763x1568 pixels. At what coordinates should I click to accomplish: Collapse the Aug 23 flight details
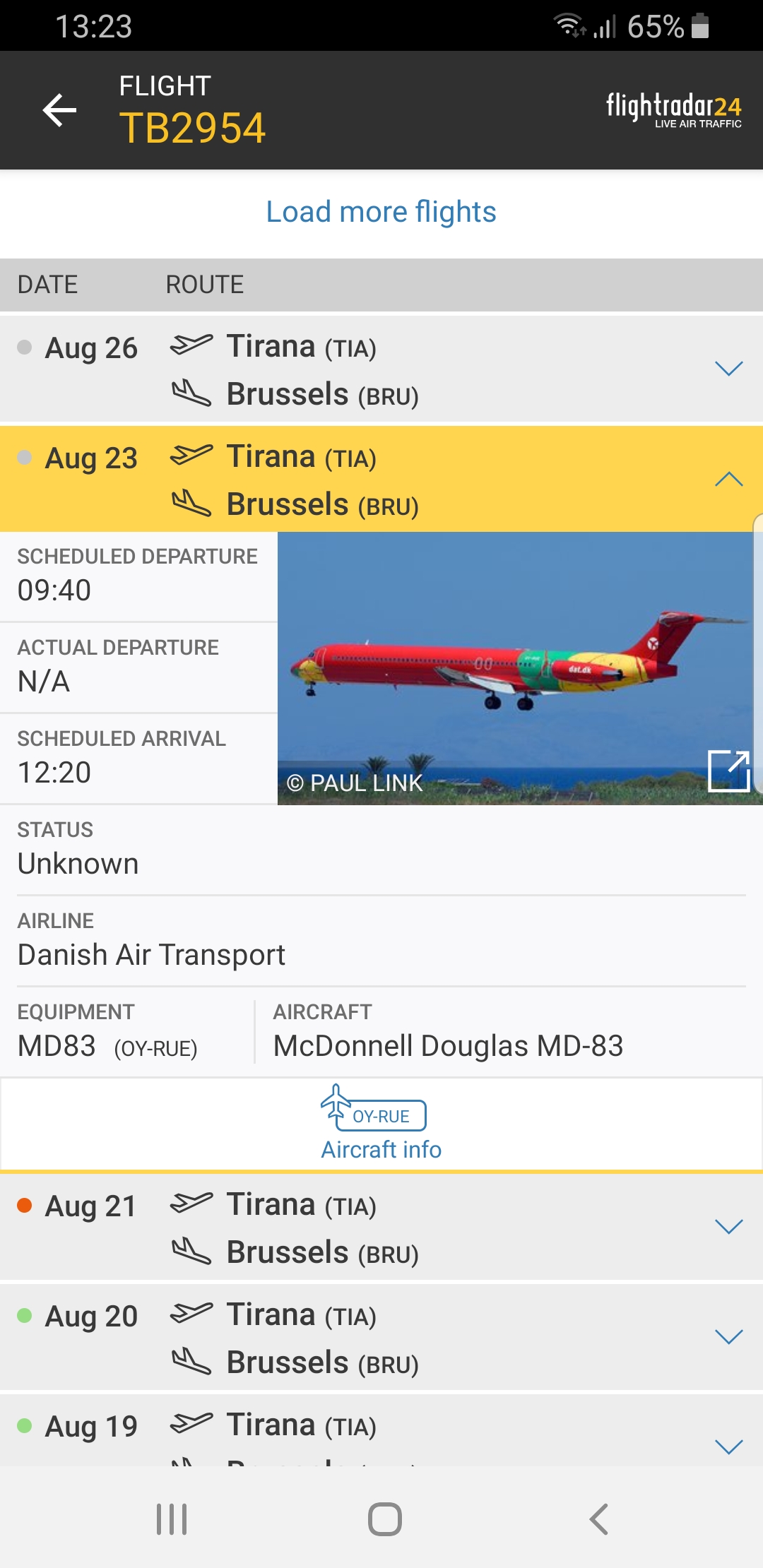tap(728, 480)
